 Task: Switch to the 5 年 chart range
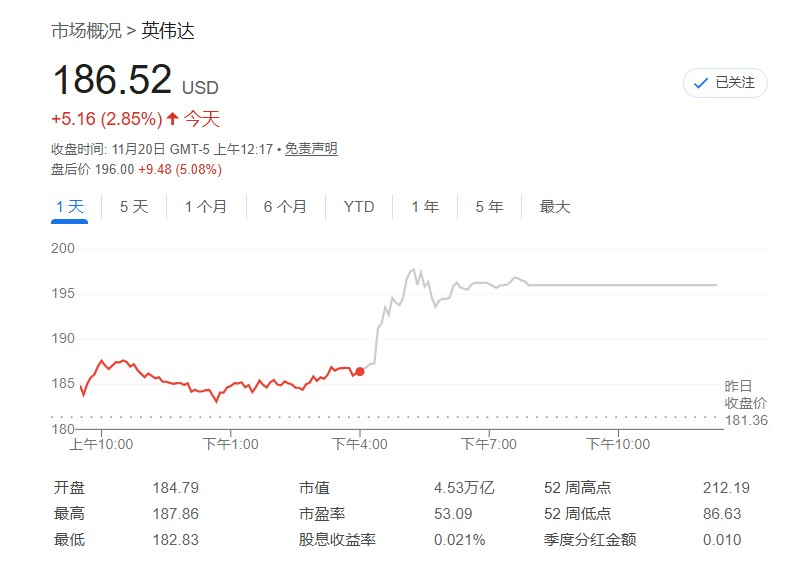click(x=489, y=207)
